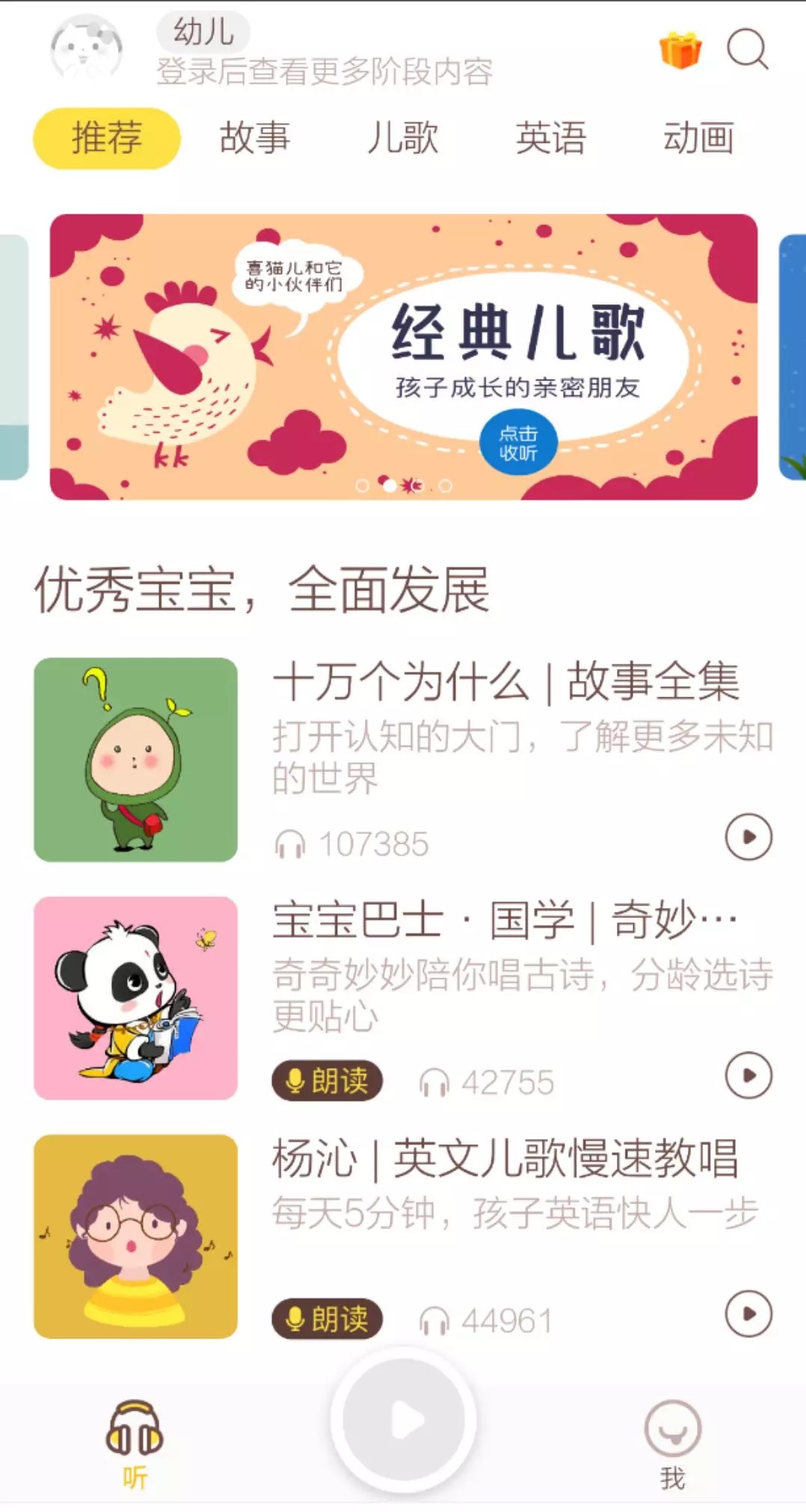
Task: Play 十万个为什么 with its play button
Action: (x=748, y=836)
